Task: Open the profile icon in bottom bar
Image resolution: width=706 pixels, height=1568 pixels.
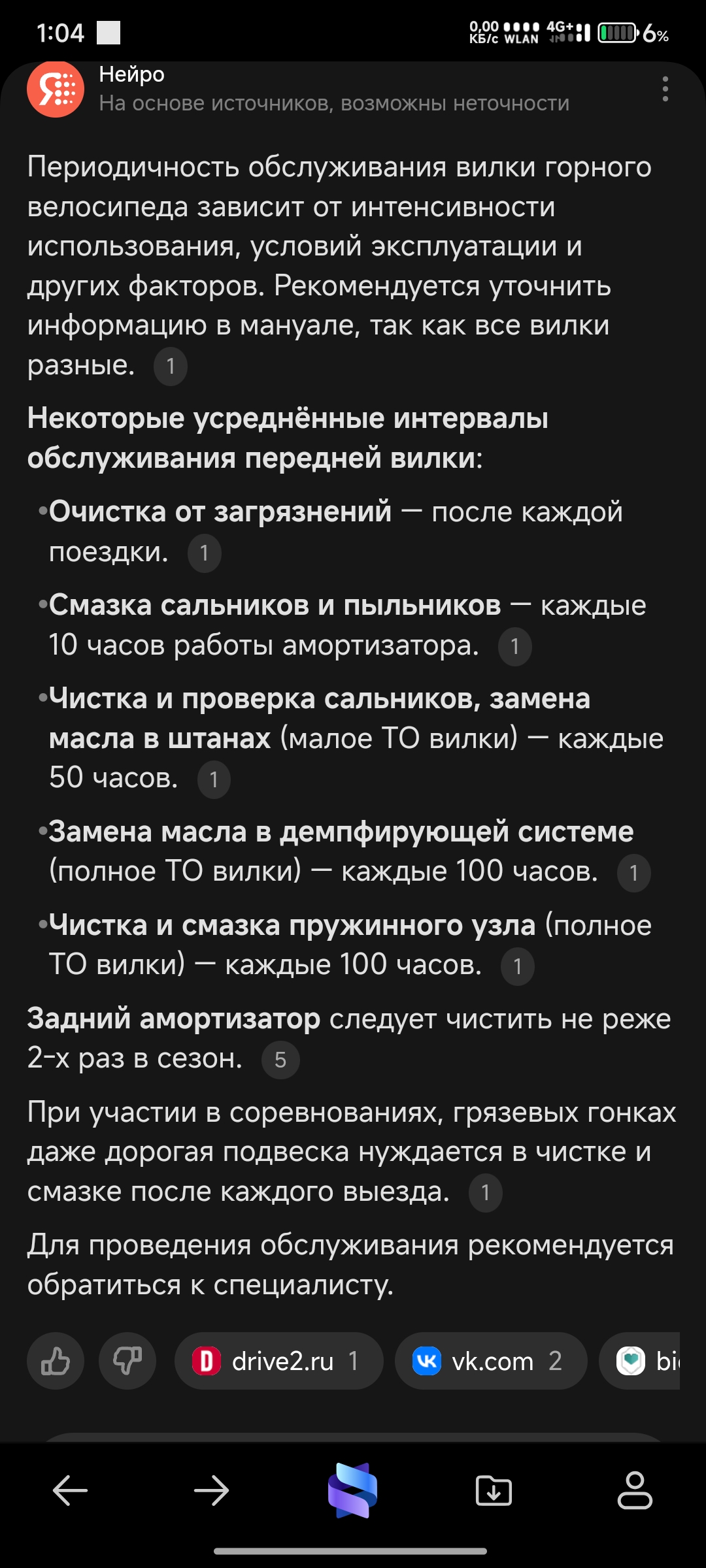Action: point(635,1490)
